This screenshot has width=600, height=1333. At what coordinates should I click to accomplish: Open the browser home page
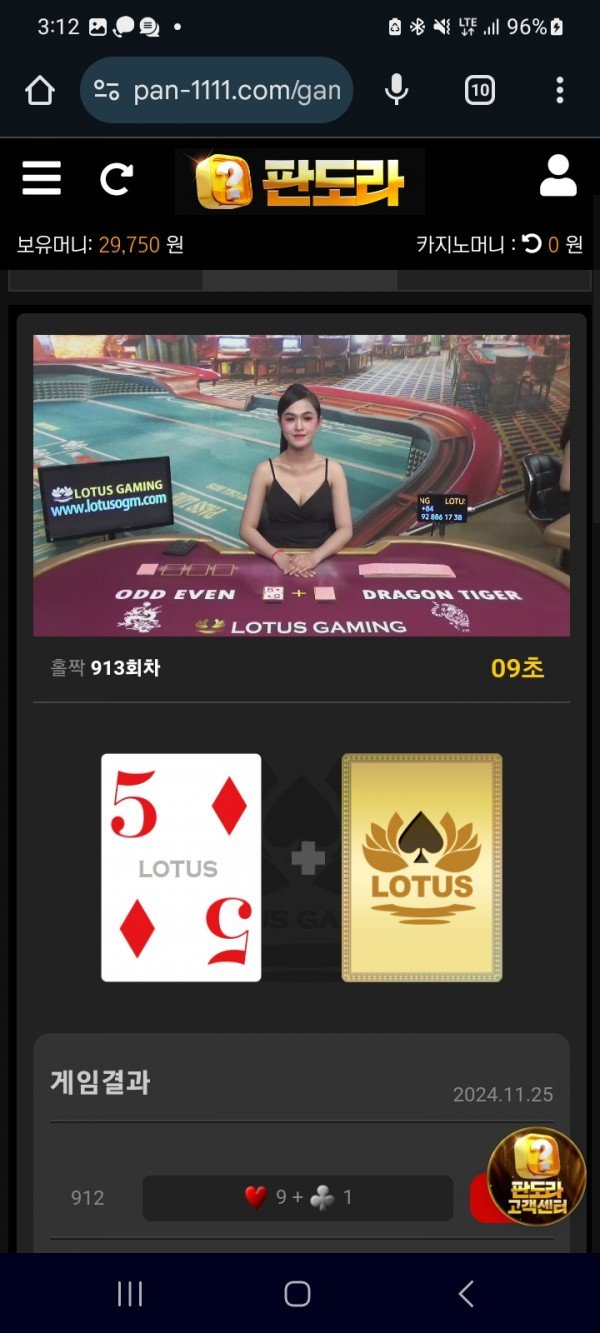40,91
